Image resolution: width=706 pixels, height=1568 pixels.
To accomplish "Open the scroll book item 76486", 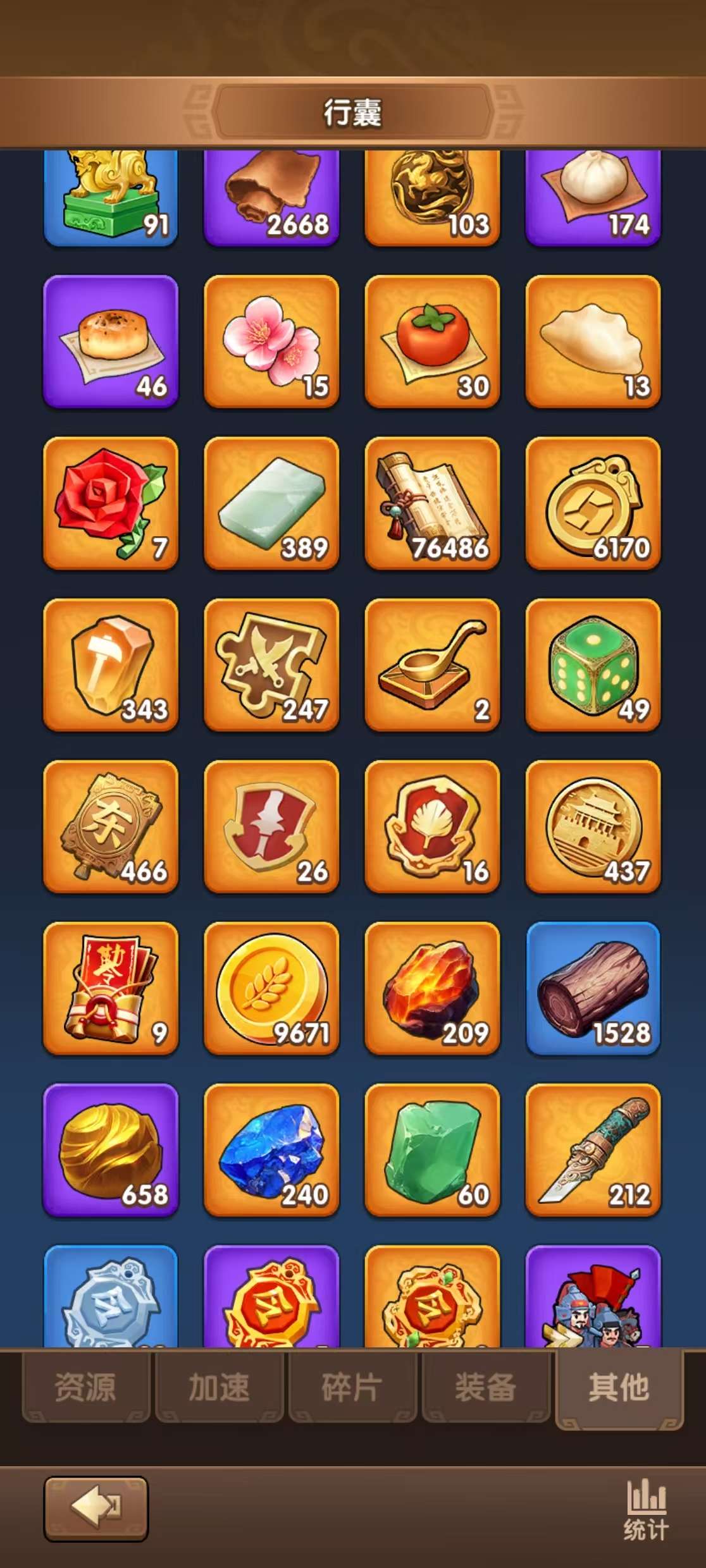I will 432,503.
